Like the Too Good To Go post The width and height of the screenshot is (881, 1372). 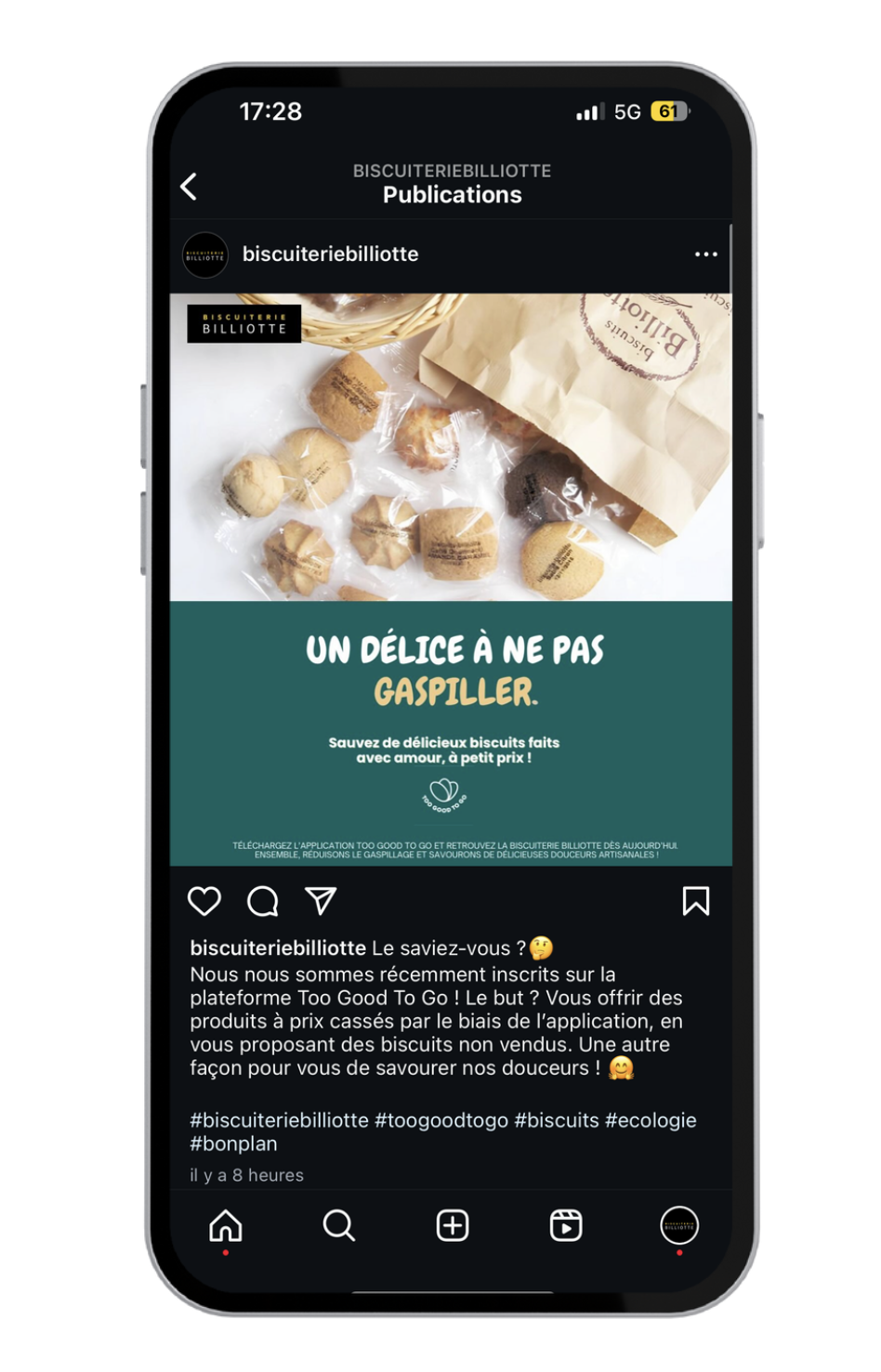(x=204, y=901)
